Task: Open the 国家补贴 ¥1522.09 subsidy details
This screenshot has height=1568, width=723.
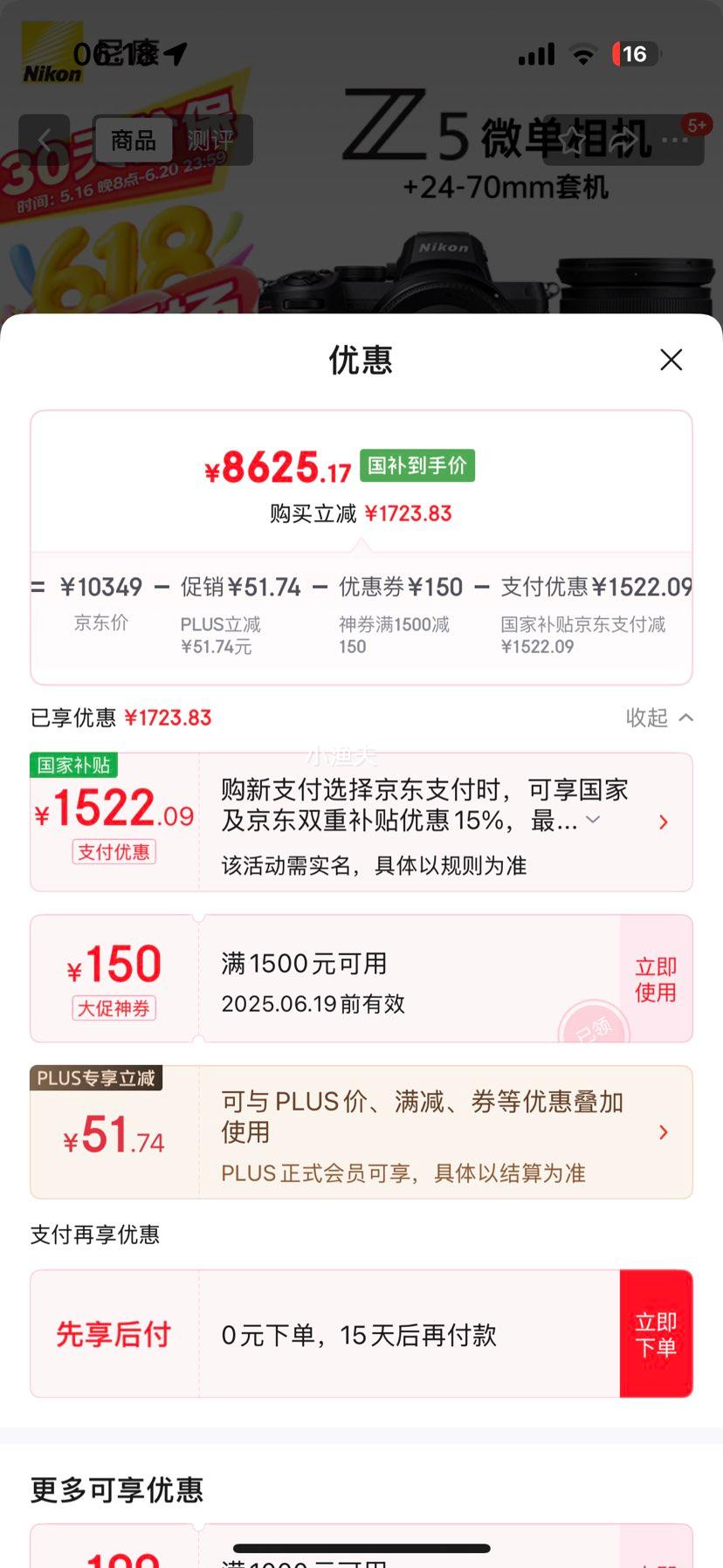Action: click(x=663, y=822)
